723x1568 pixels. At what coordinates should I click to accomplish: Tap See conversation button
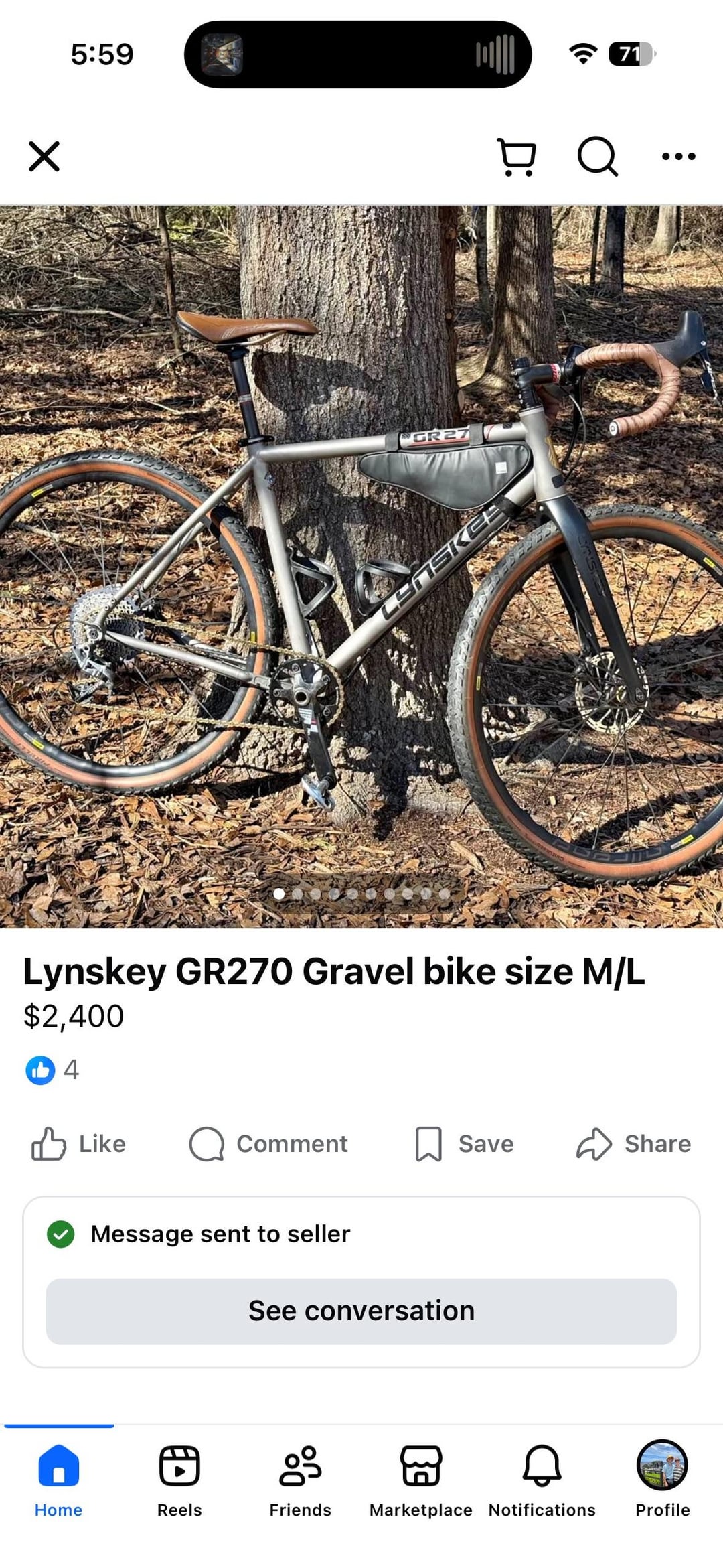point(361,1311)
